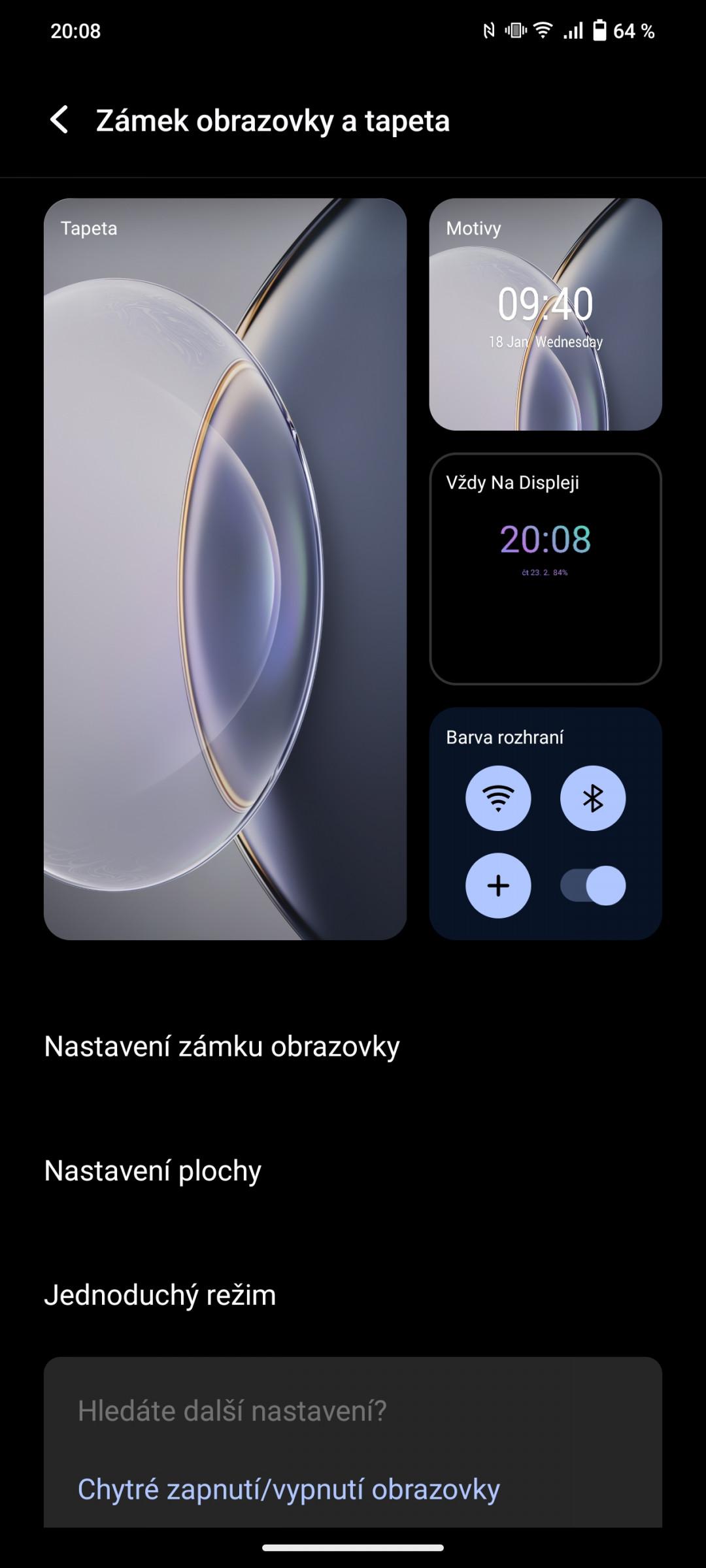
Task: Go back from Zámek obrazovky a tapeta
Action: point(59,120)
